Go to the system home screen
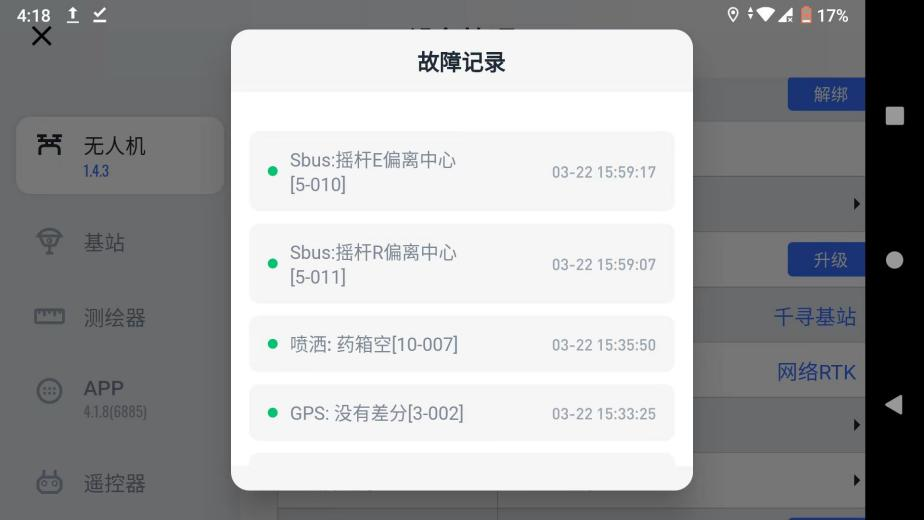This screenshot has height=520, width=924. click(894, 260)
